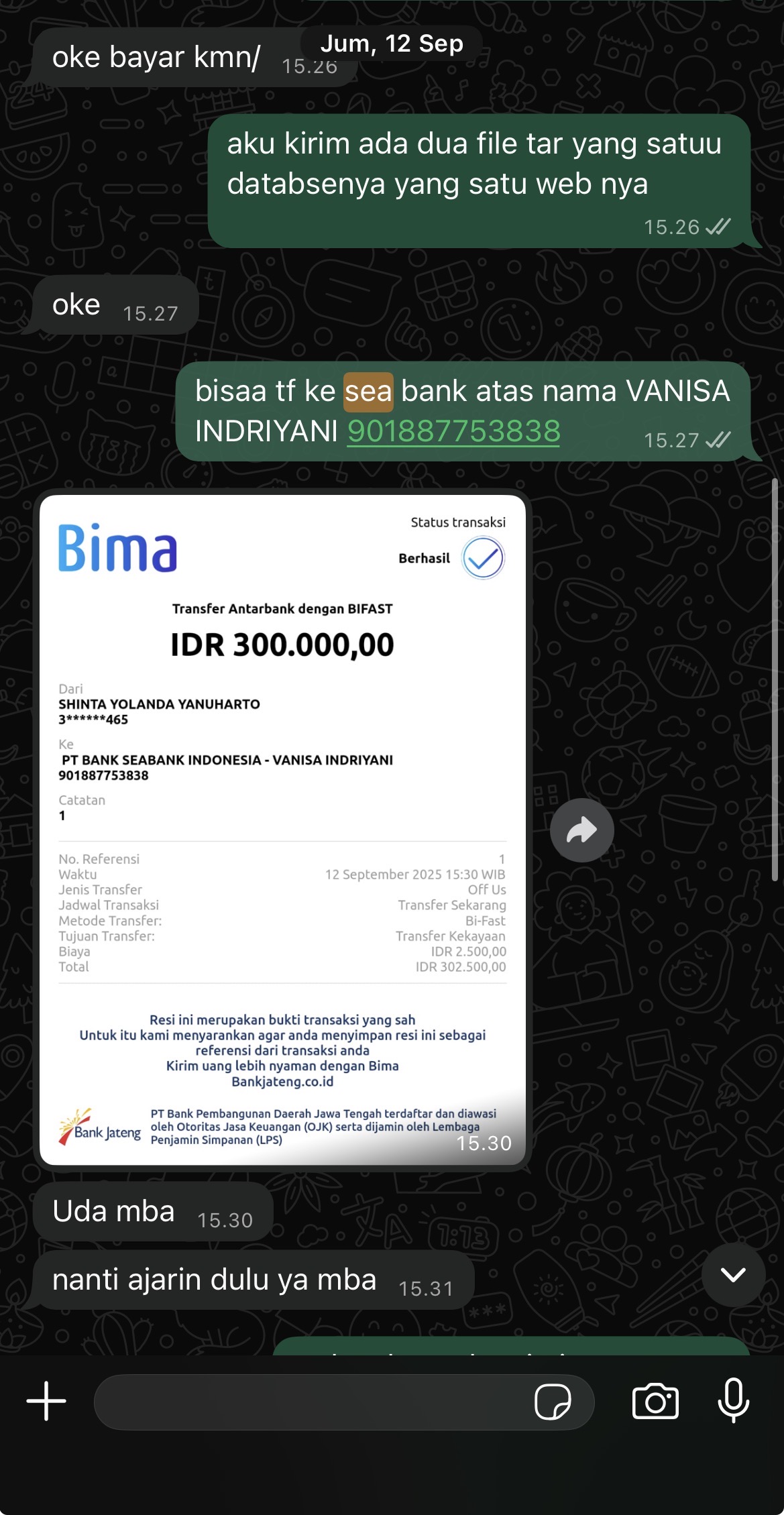
Task: Forward the Bima transfer receipt
Action: pyautogui.click(x=581, y=830)
